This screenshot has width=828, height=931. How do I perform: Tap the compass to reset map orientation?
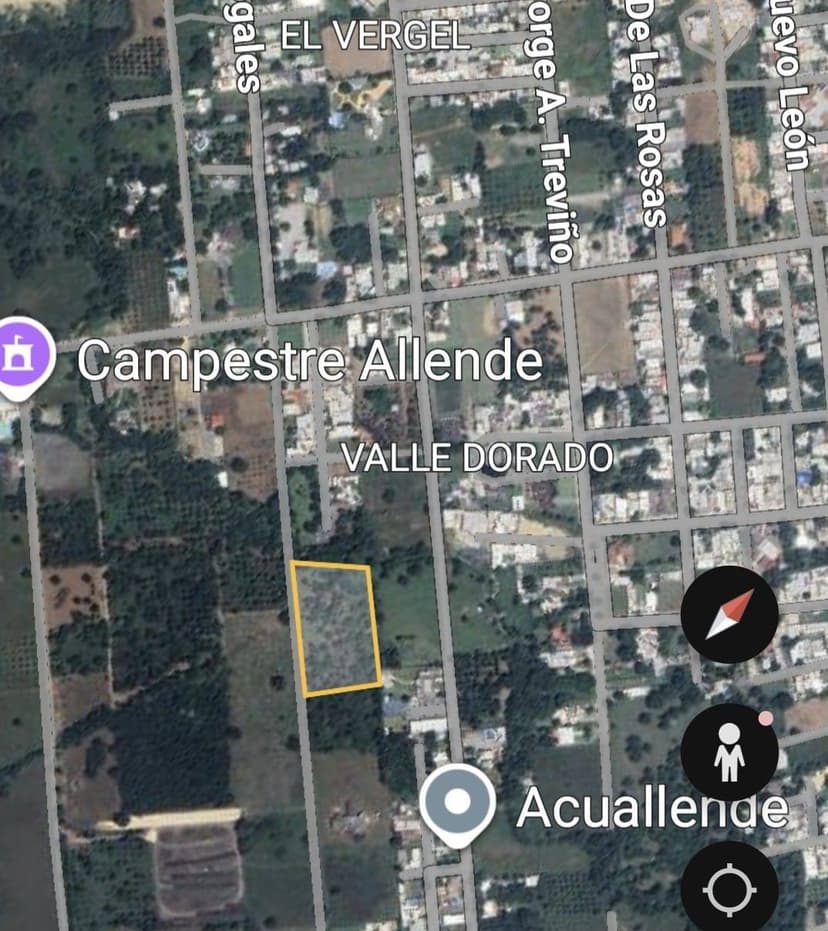729,614
